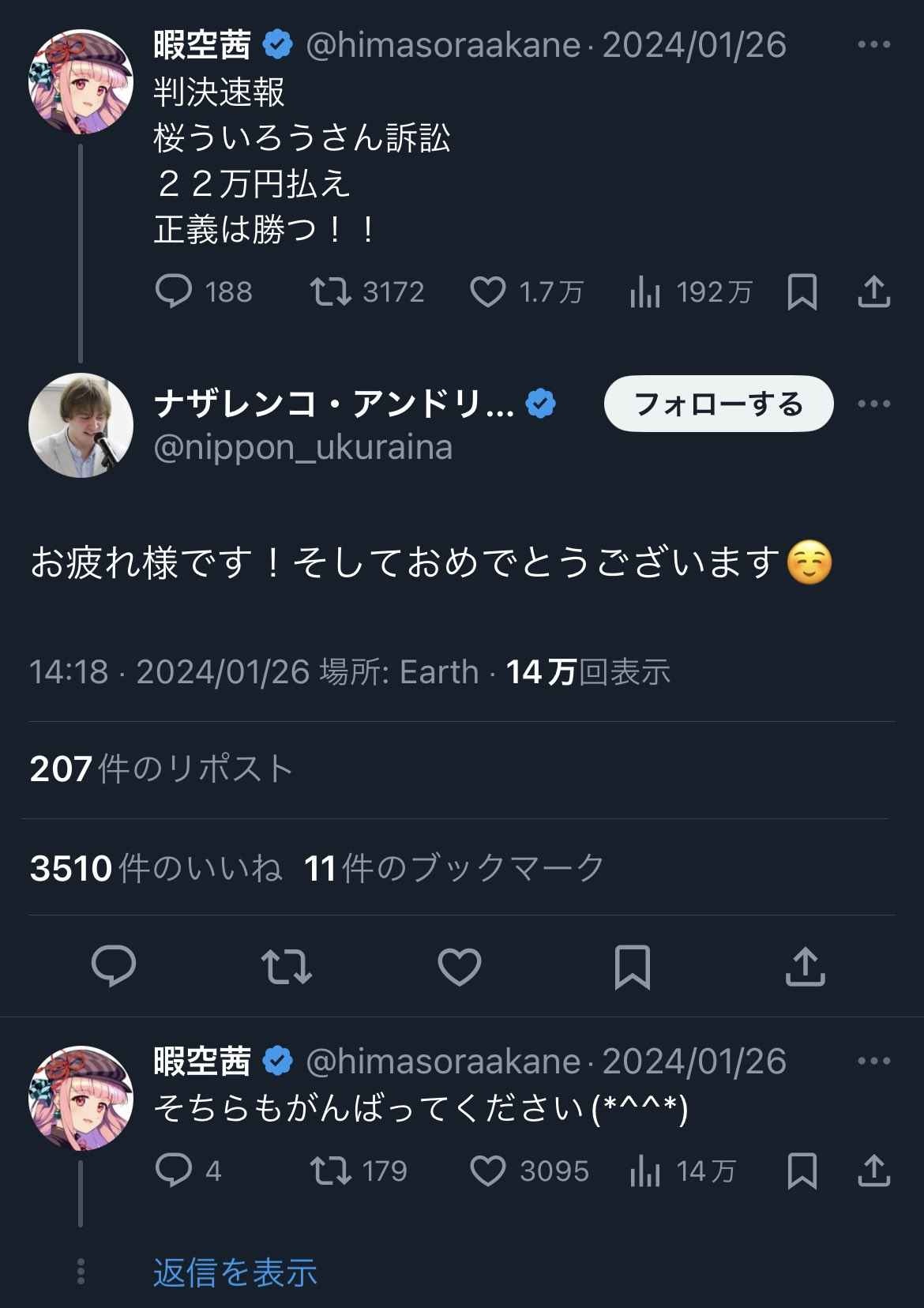Viewport: 924px width, 1308px height.
Task: Like the 判決速報 tweet
Action: click(490, 291)
